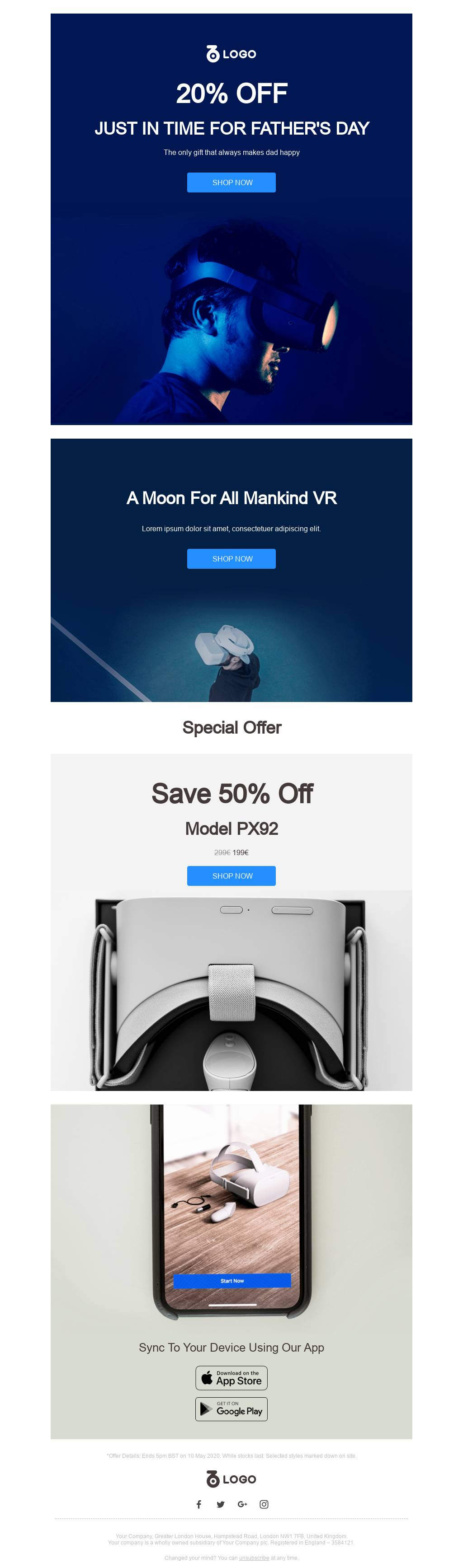Tap Shop Now for A Moon For All Mankind VR
463x1568 pixels.
pos(231,559)
